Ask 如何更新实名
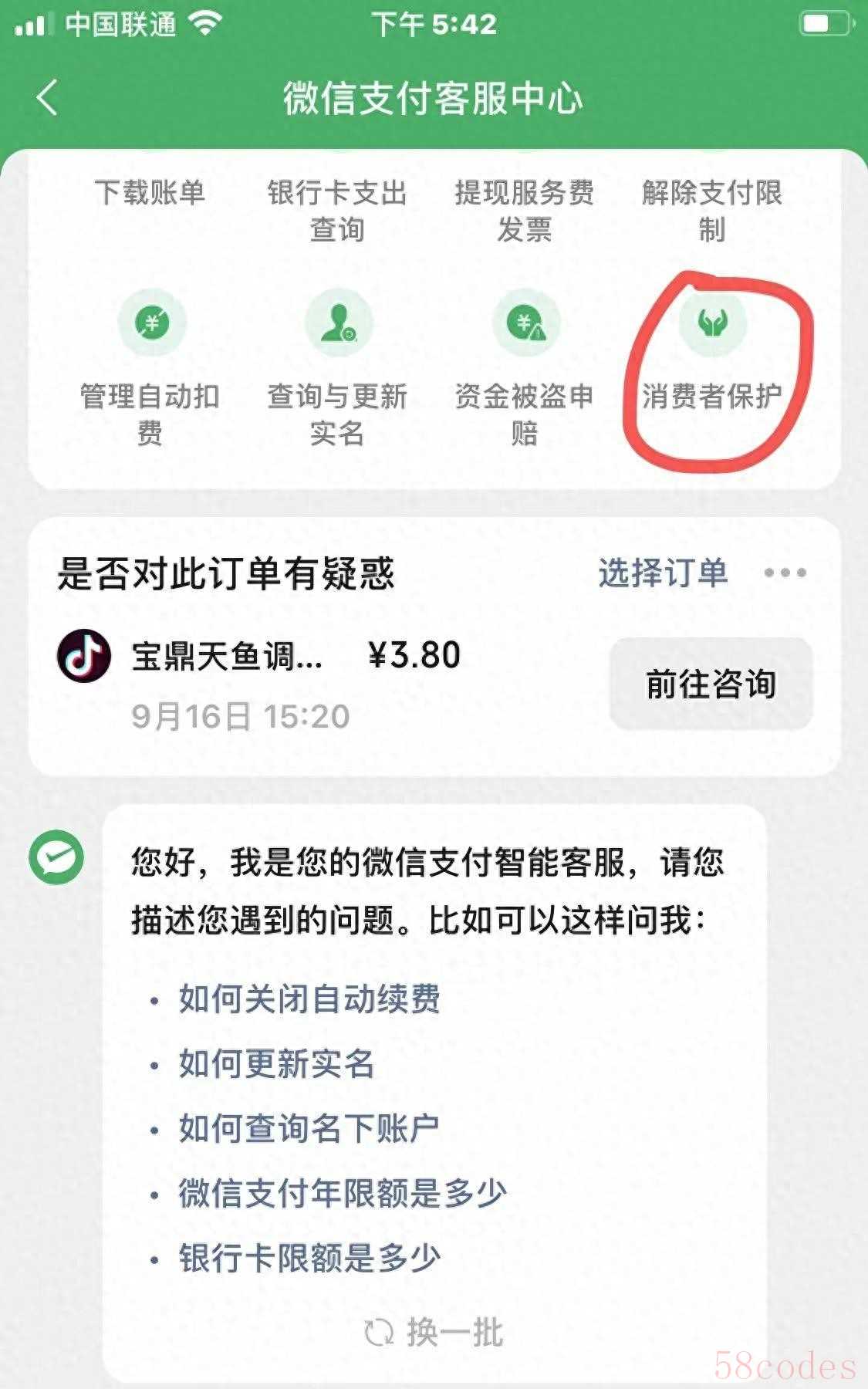 pyautogui.click(x=277, y=1064)
